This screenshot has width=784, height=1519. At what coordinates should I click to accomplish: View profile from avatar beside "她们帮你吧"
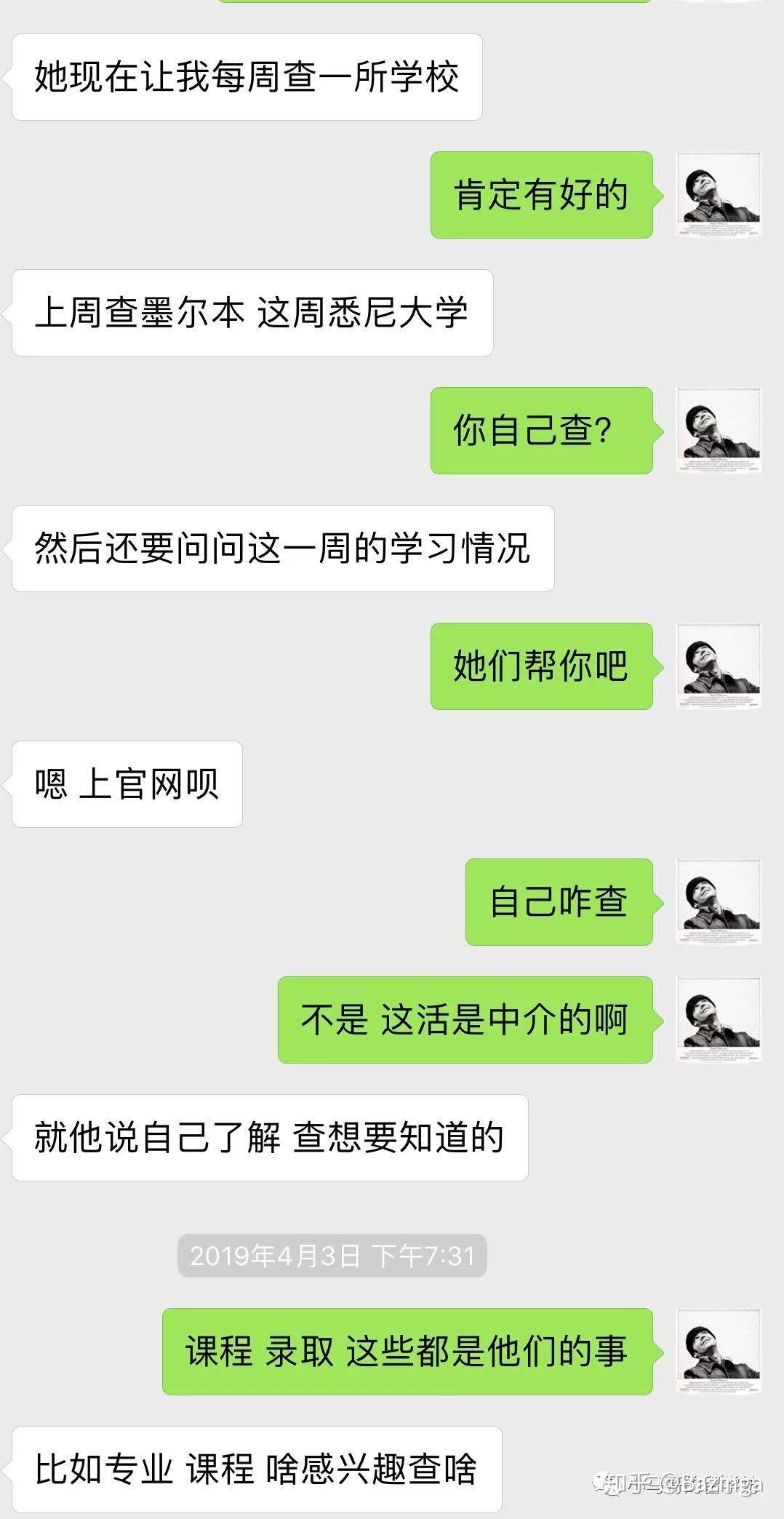tap(719, 666)
